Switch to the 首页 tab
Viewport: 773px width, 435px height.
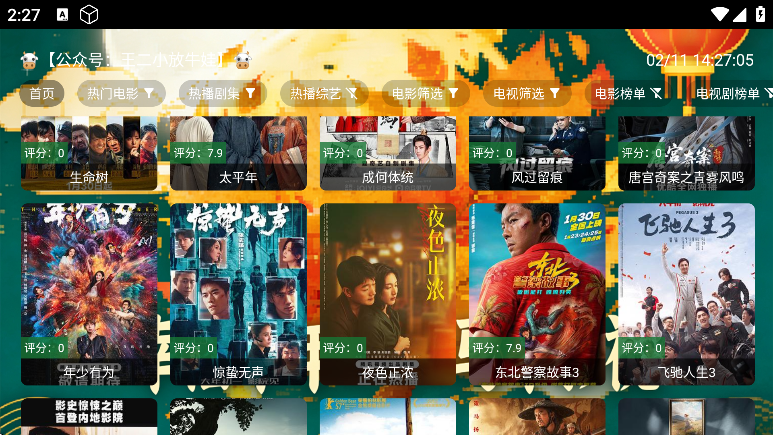pos(42,94)
